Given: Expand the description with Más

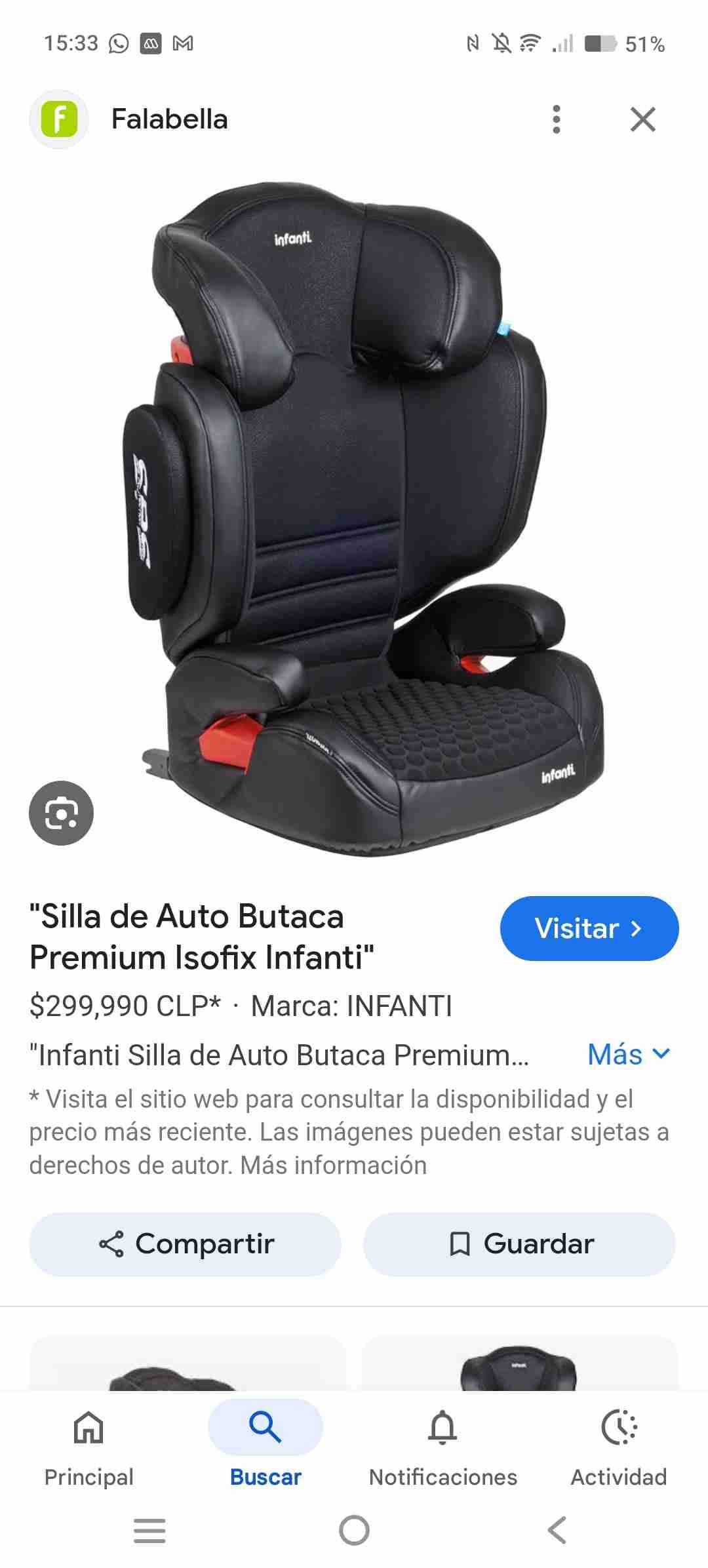Looking at the screenshot, I should [x=629, y=1054].
